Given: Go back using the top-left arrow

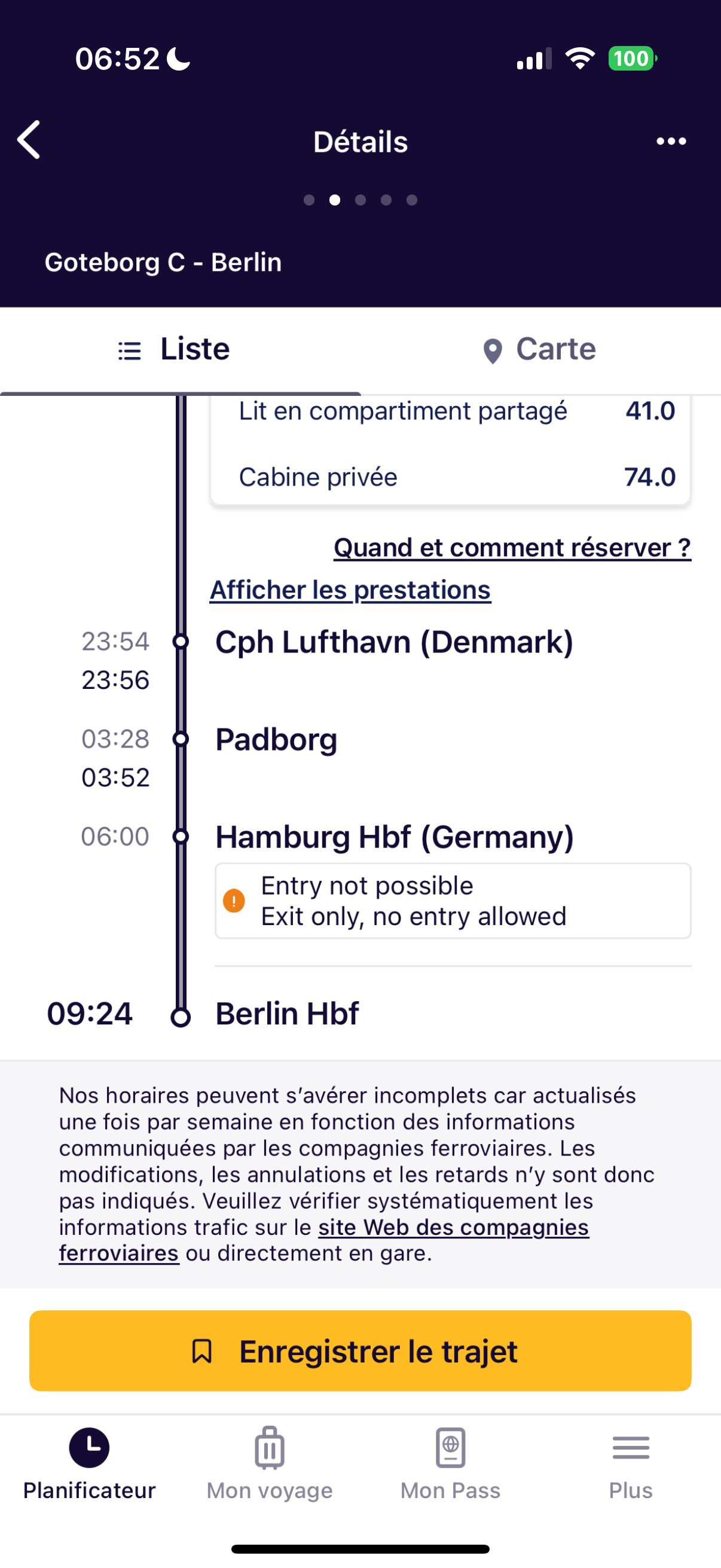Looking at the screenshot, I should (29, 140).
